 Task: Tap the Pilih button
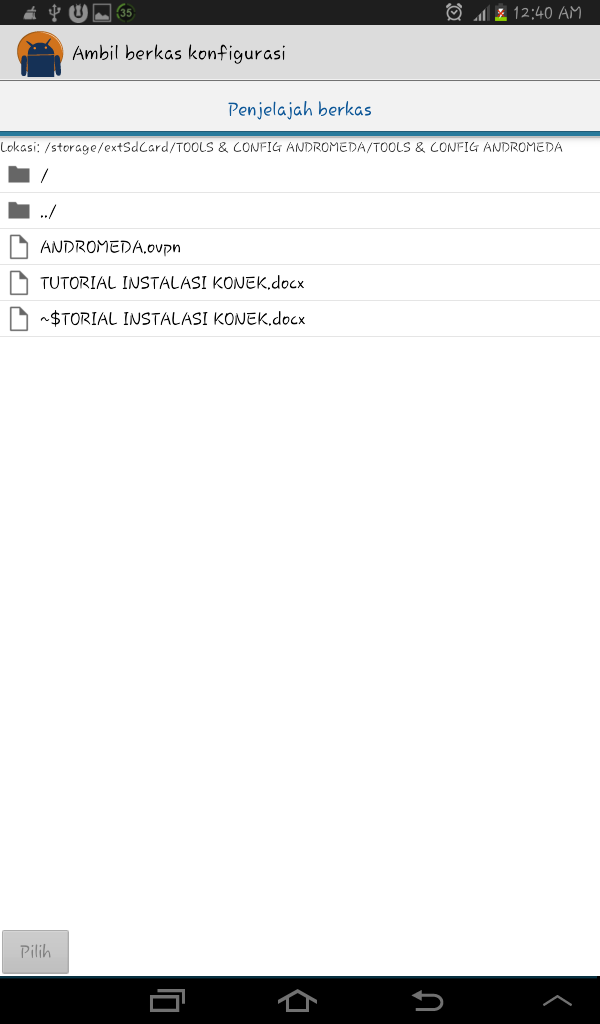pos(35,952)
